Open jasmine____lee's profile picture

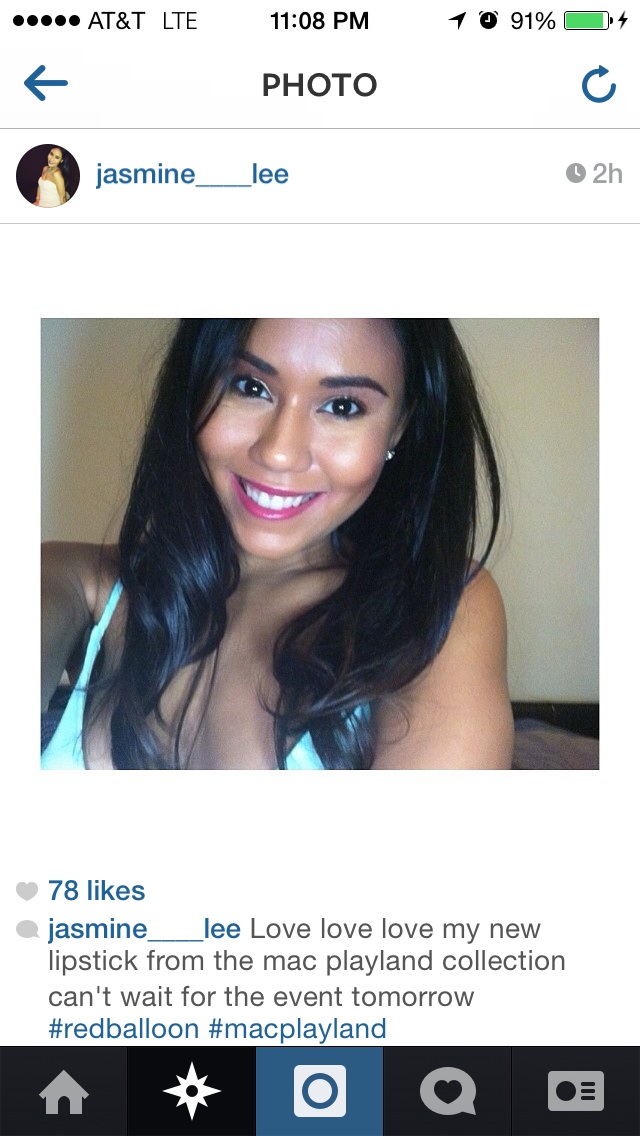click(x=48, y=175)
